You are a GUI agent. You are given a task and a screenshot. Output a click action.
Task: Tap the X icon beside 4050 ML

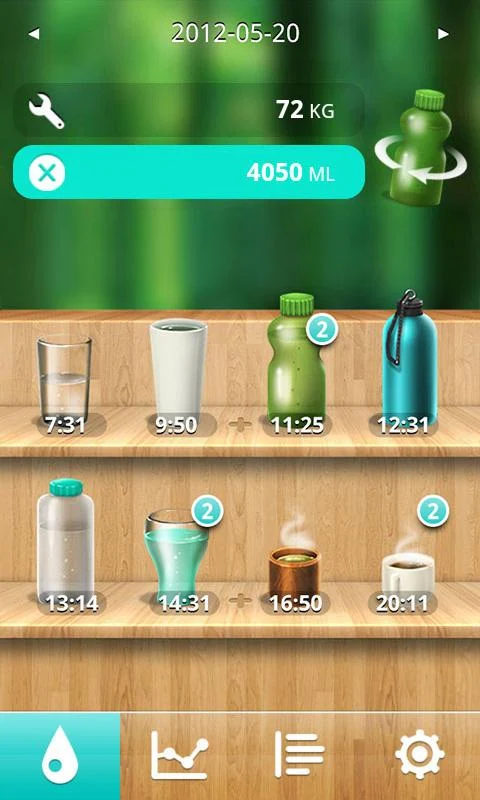(47, 172)
